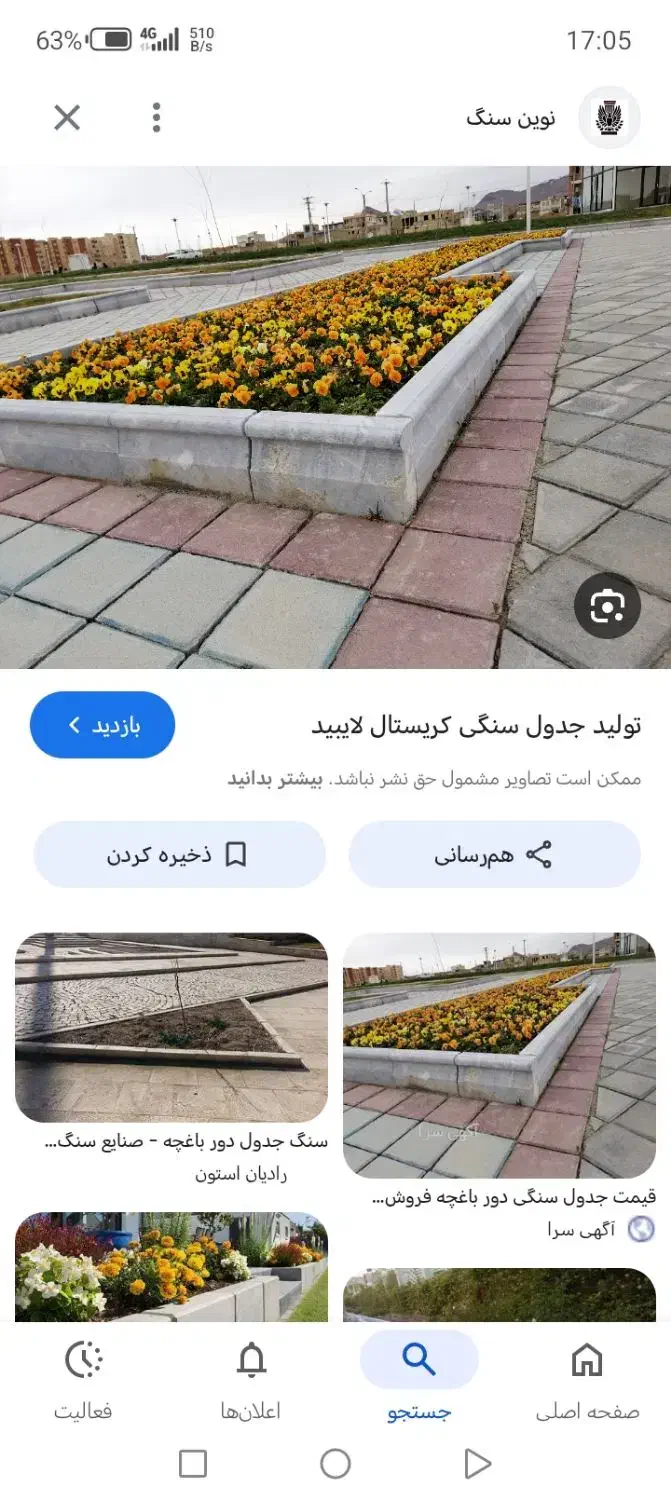Open recent apps with the square button
Viewport: 671px width, 1500px height.
tap(193, 1464)
